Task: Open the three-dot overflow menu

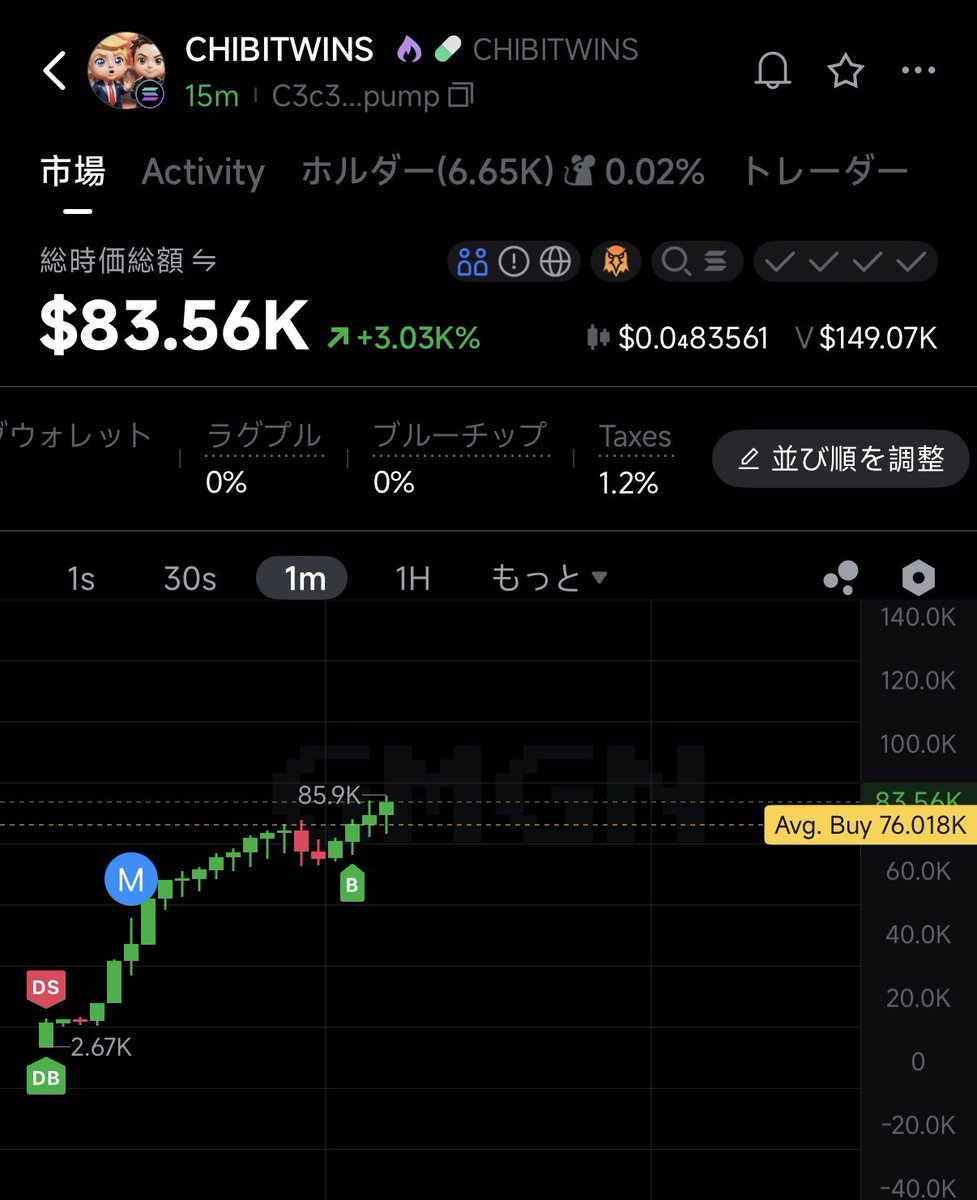Action: [x=918, y=72]
